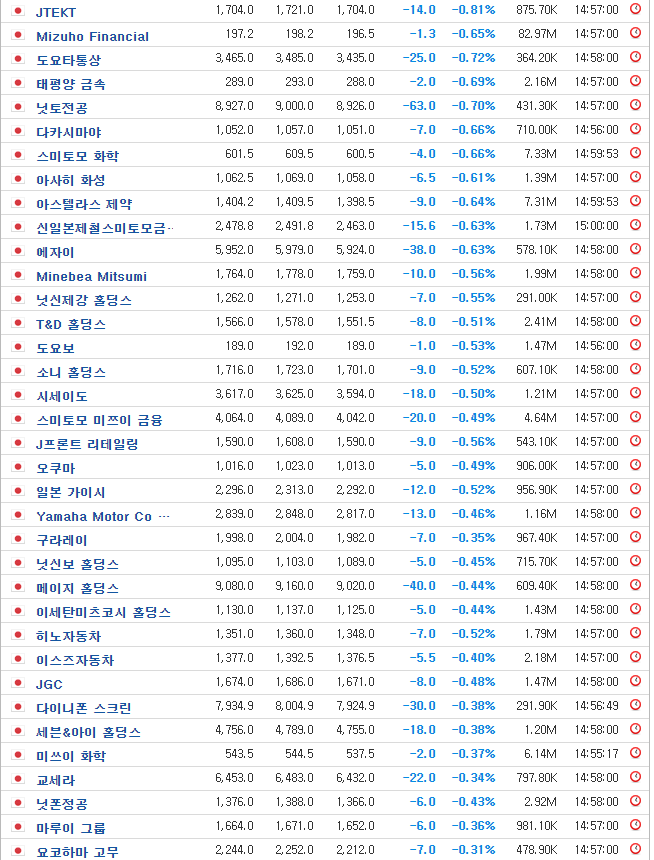View 아사히 화성 stock details
Screen dimensions: 654x860
tap(70, 180)
